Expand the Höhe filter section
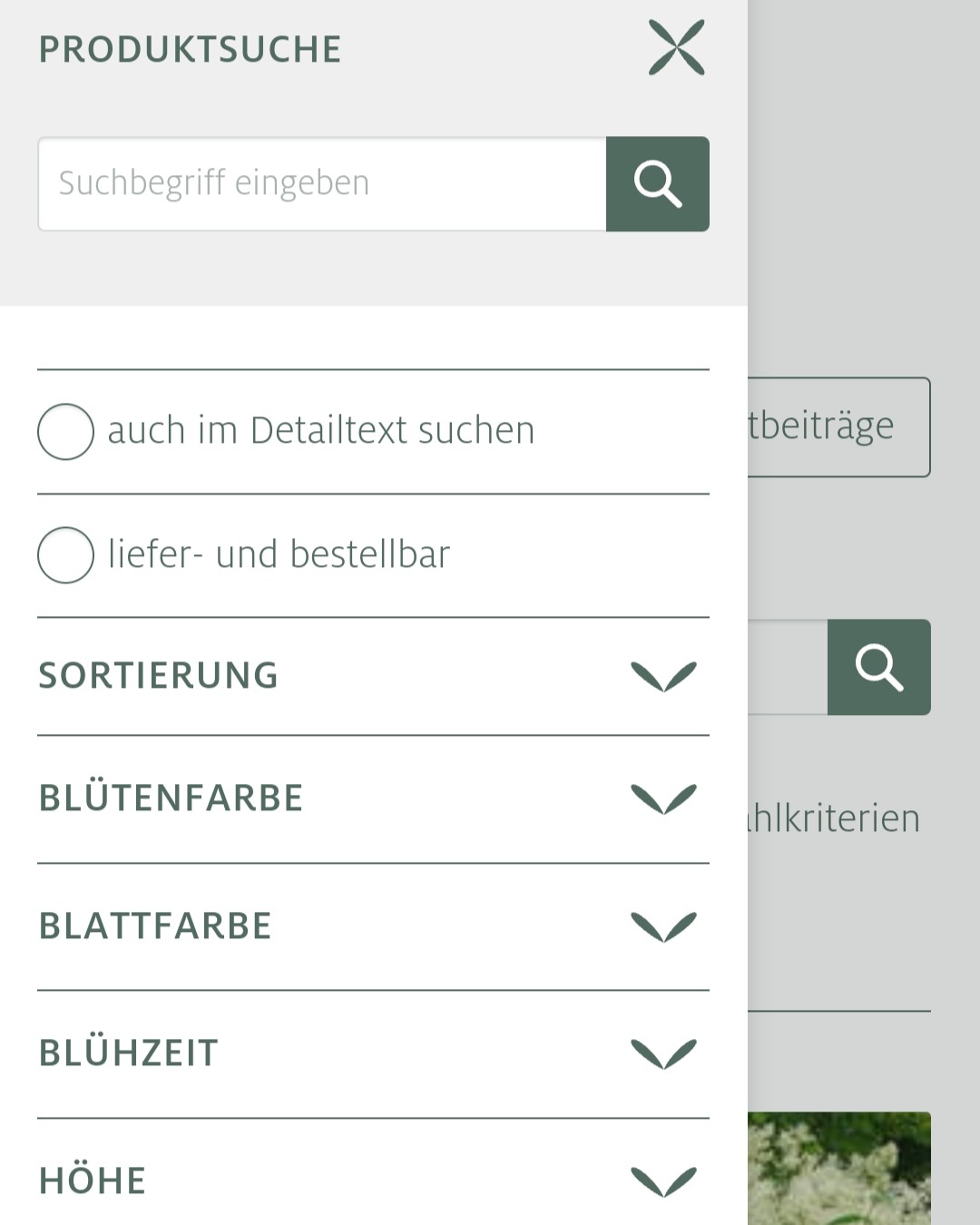The image size is (980, 1225). pos(372,1181)
